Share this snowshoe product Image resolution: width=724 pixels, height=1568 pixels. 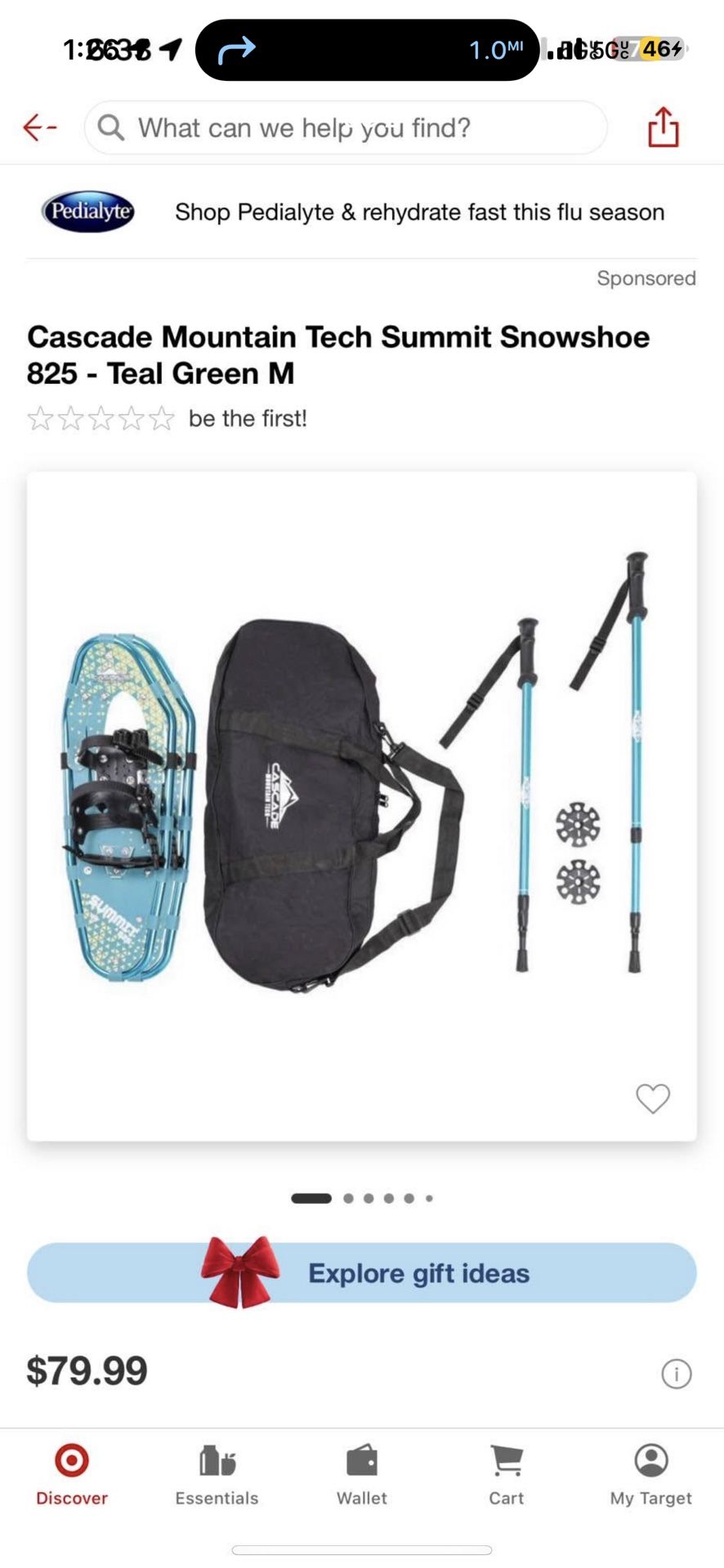coord(663,127)
